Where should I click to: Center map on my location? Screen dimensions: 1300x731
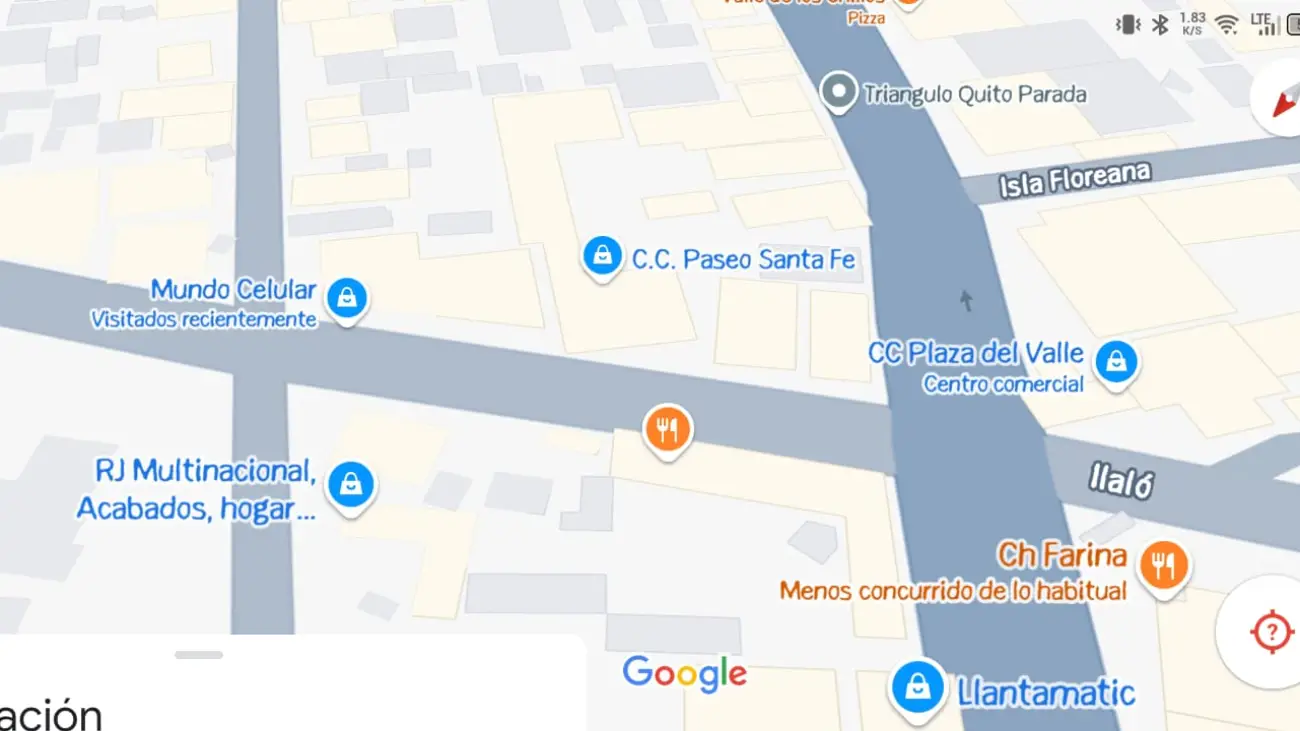tap(1270, 632)
